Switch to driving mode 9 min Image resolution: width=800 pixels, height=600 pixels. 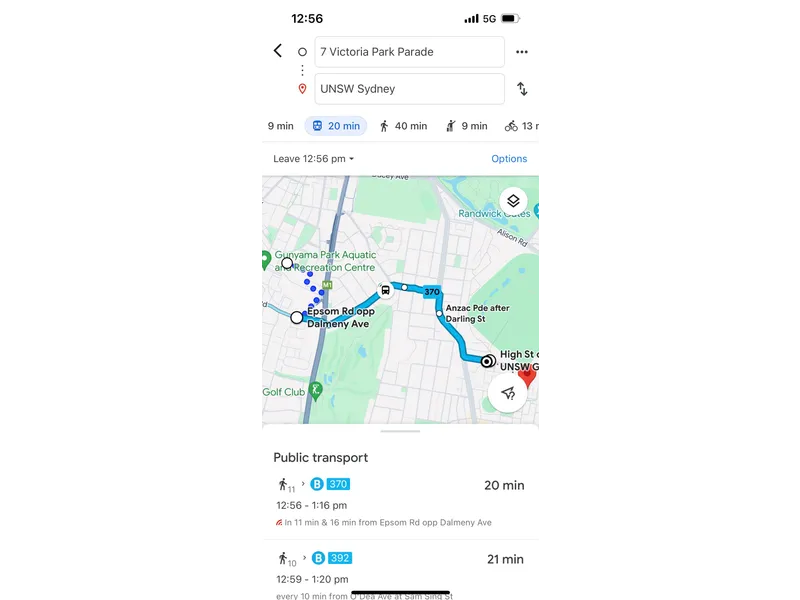click(280, 126)
